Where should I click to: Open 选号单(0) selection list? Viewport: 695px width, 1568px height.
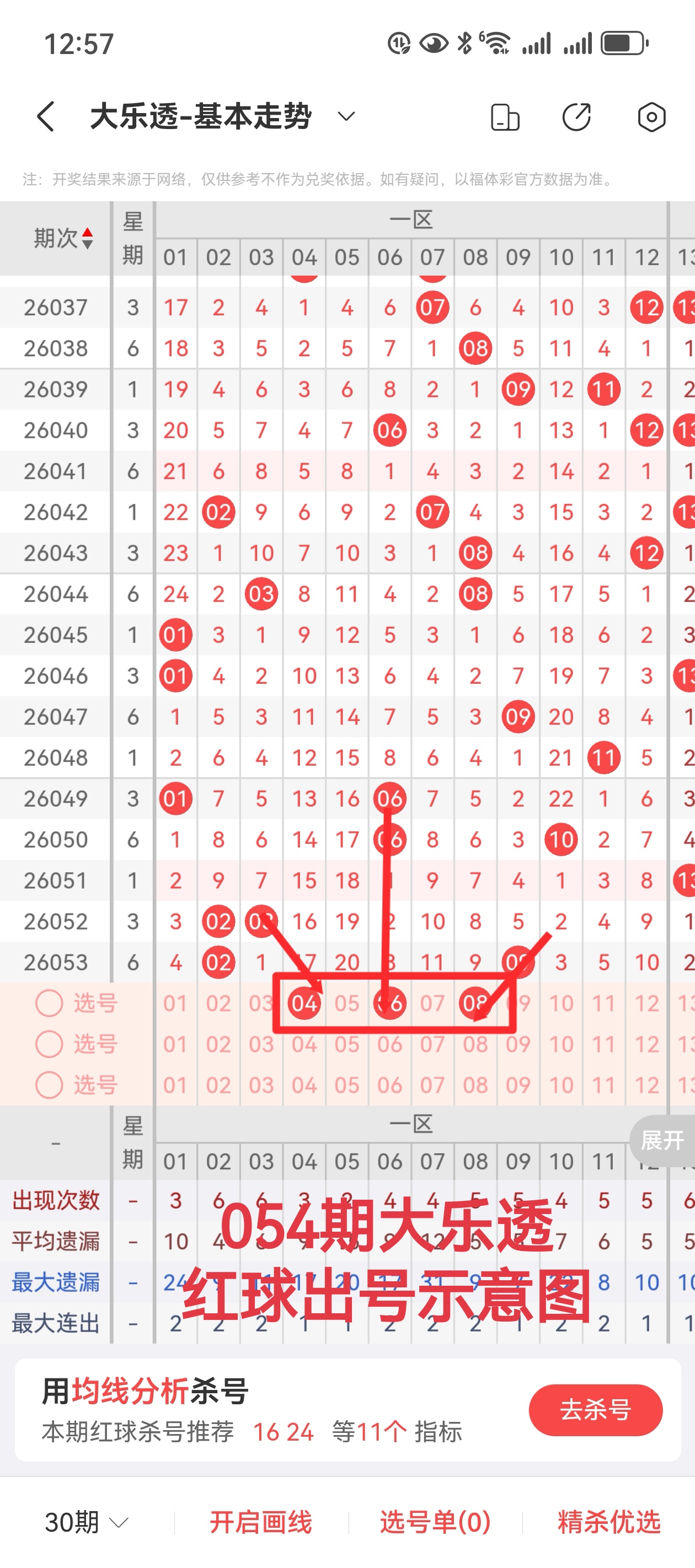[436, 1522]
